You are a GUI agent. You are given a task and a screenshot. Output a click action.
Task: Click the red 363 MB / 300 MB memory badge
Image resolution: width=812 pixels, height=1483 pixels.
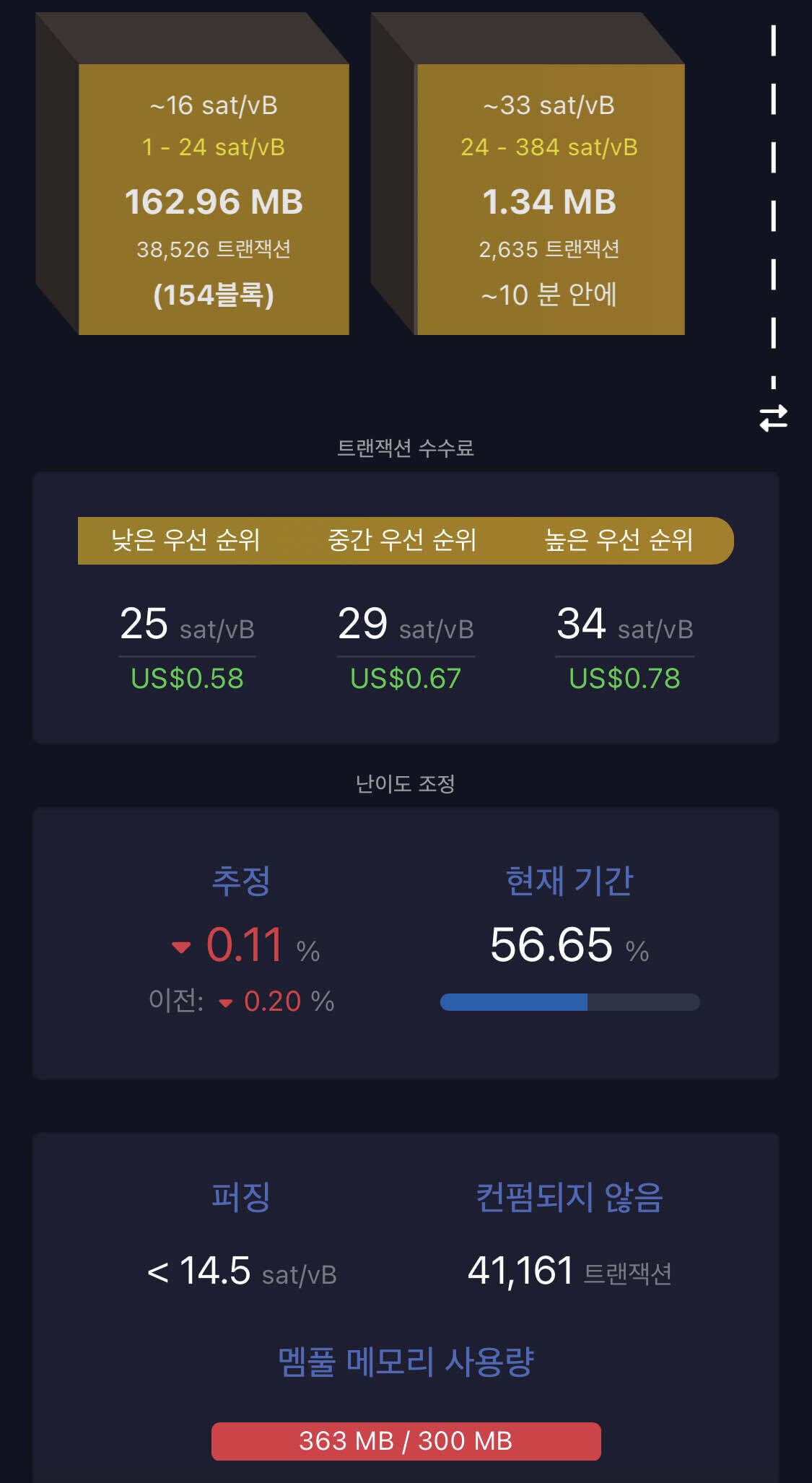(406, 1441)
